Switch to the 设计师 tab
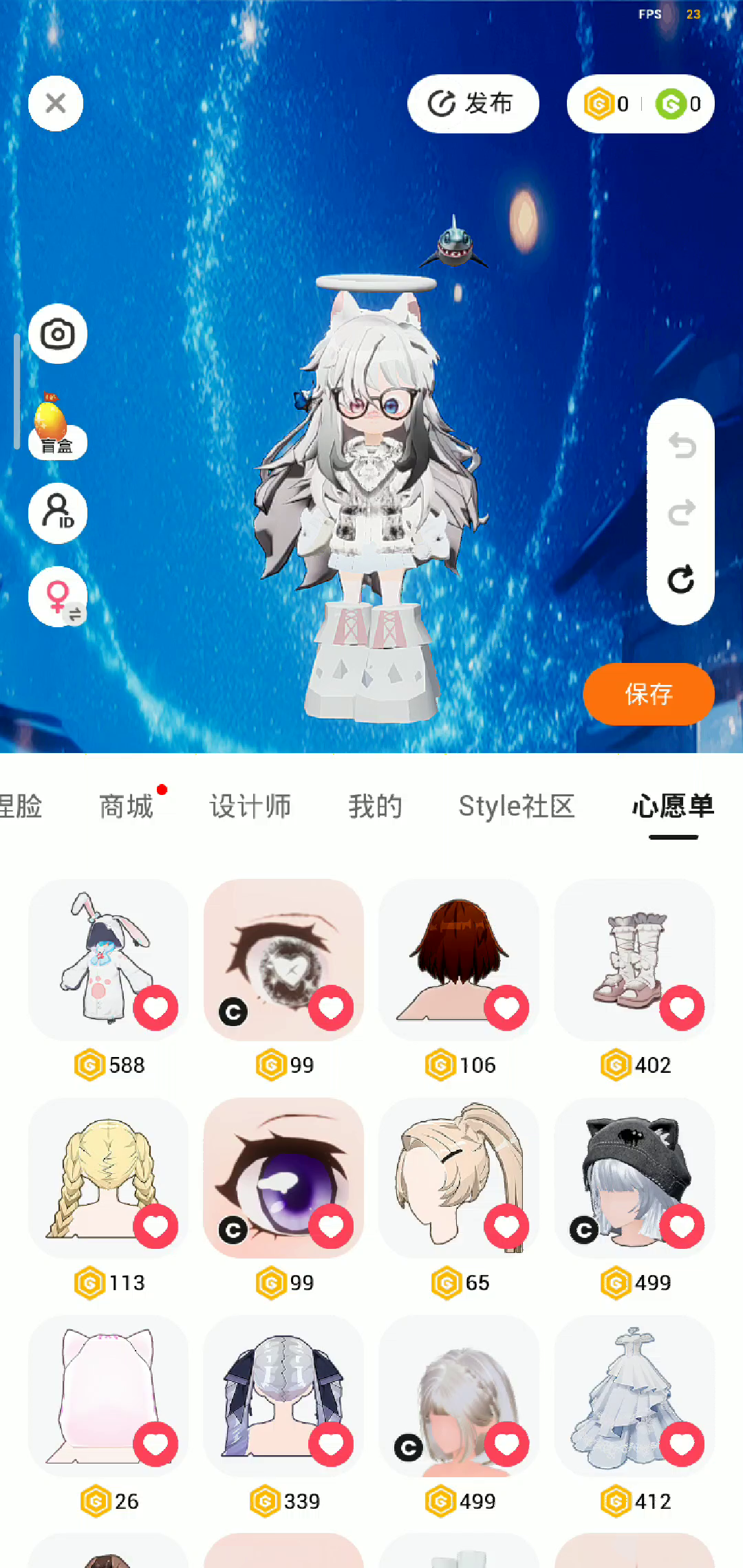The height and width of the screenshot is (1568, 743). [x=250, y=806]
